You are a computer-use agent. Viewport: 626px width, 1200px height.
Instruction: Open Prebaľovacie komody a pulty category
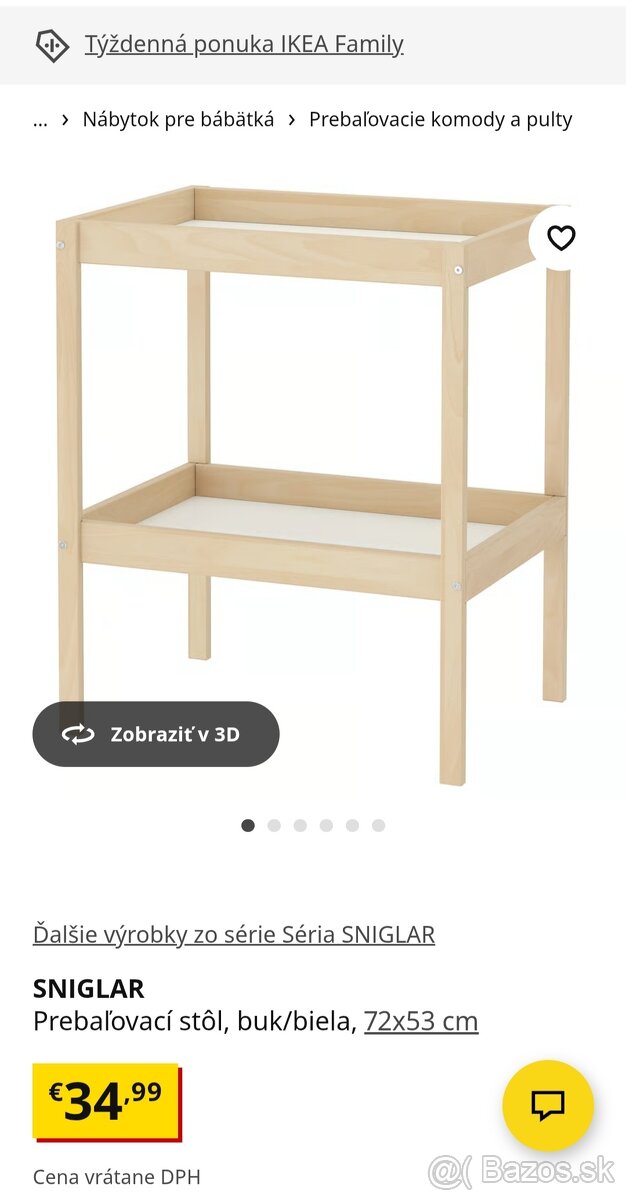pyautogui.click(x=440, y=120)
